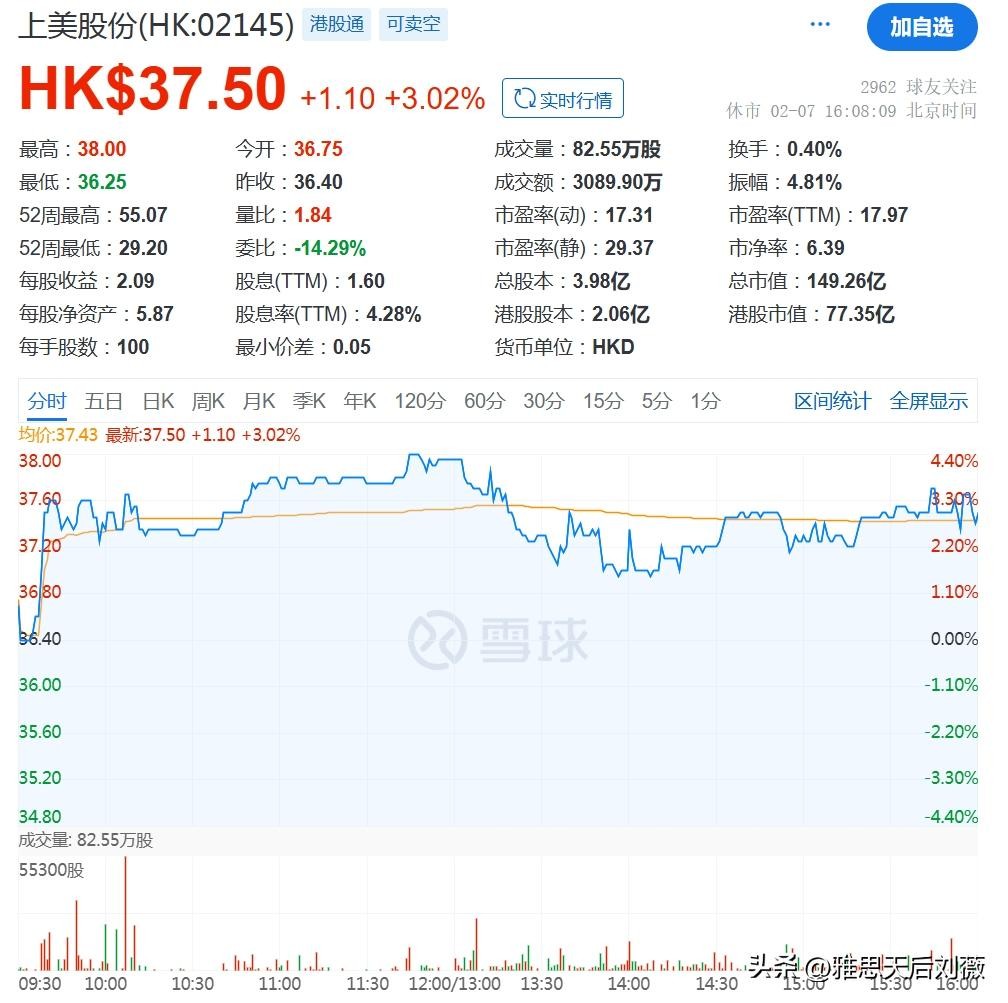This screenshot has height=1003, width=1008.
Task: Tap the 可卖空 tag
Action: [413, 25]
